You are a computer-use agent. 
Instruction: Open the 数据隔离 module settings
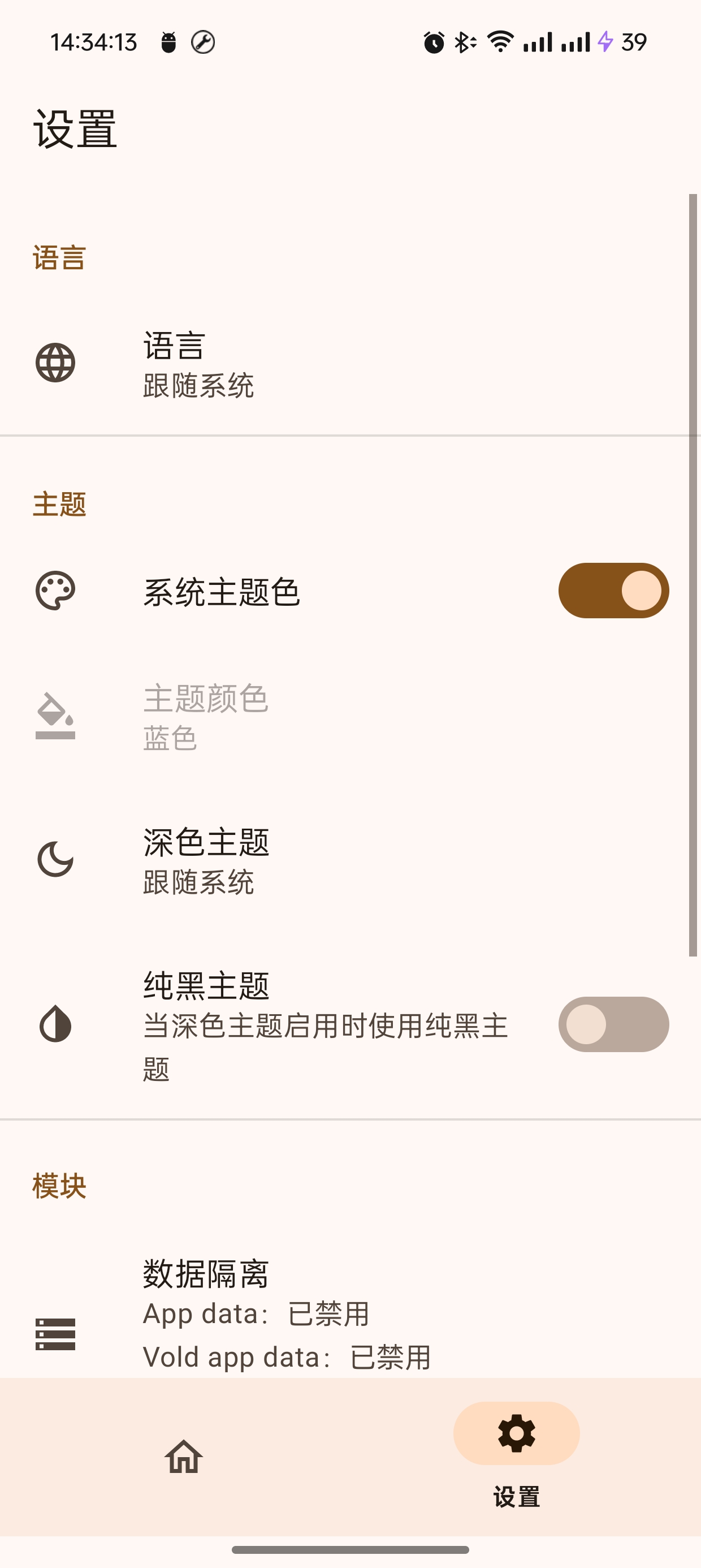pyautogui.click(x=350, y=1313)
